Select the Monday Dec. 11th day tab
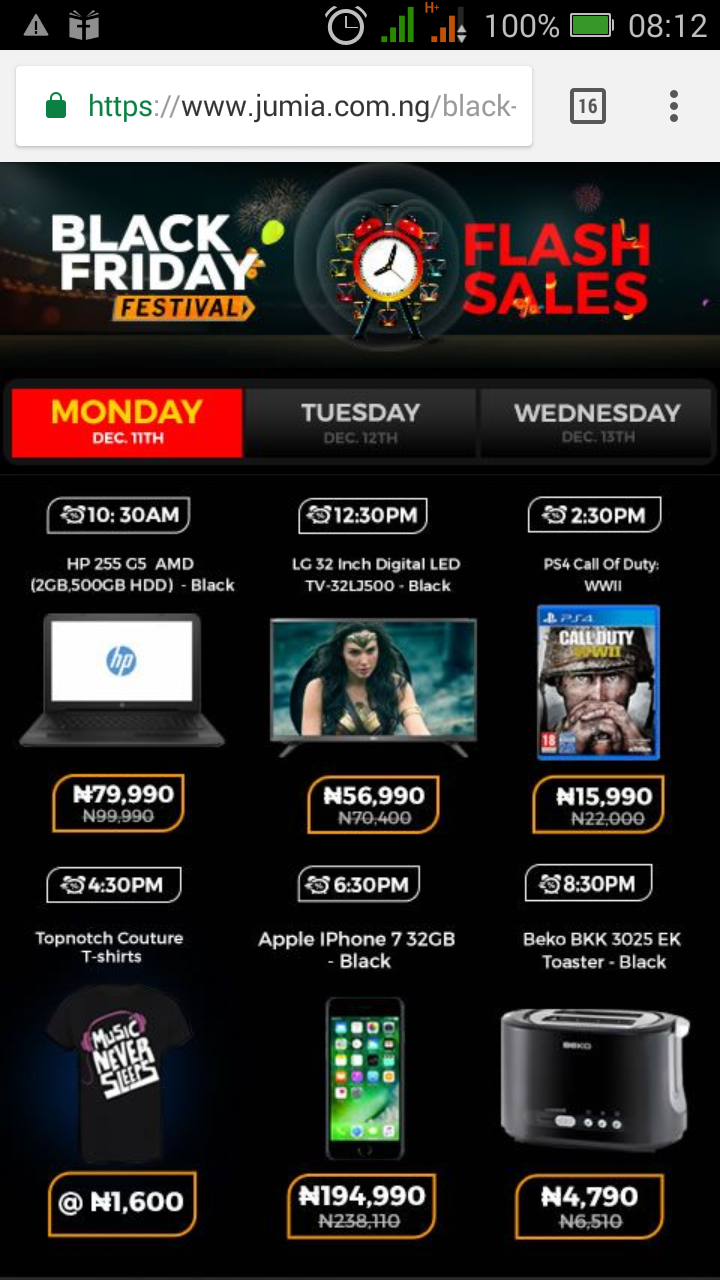720x1280 pixels. tap(124, 423)
